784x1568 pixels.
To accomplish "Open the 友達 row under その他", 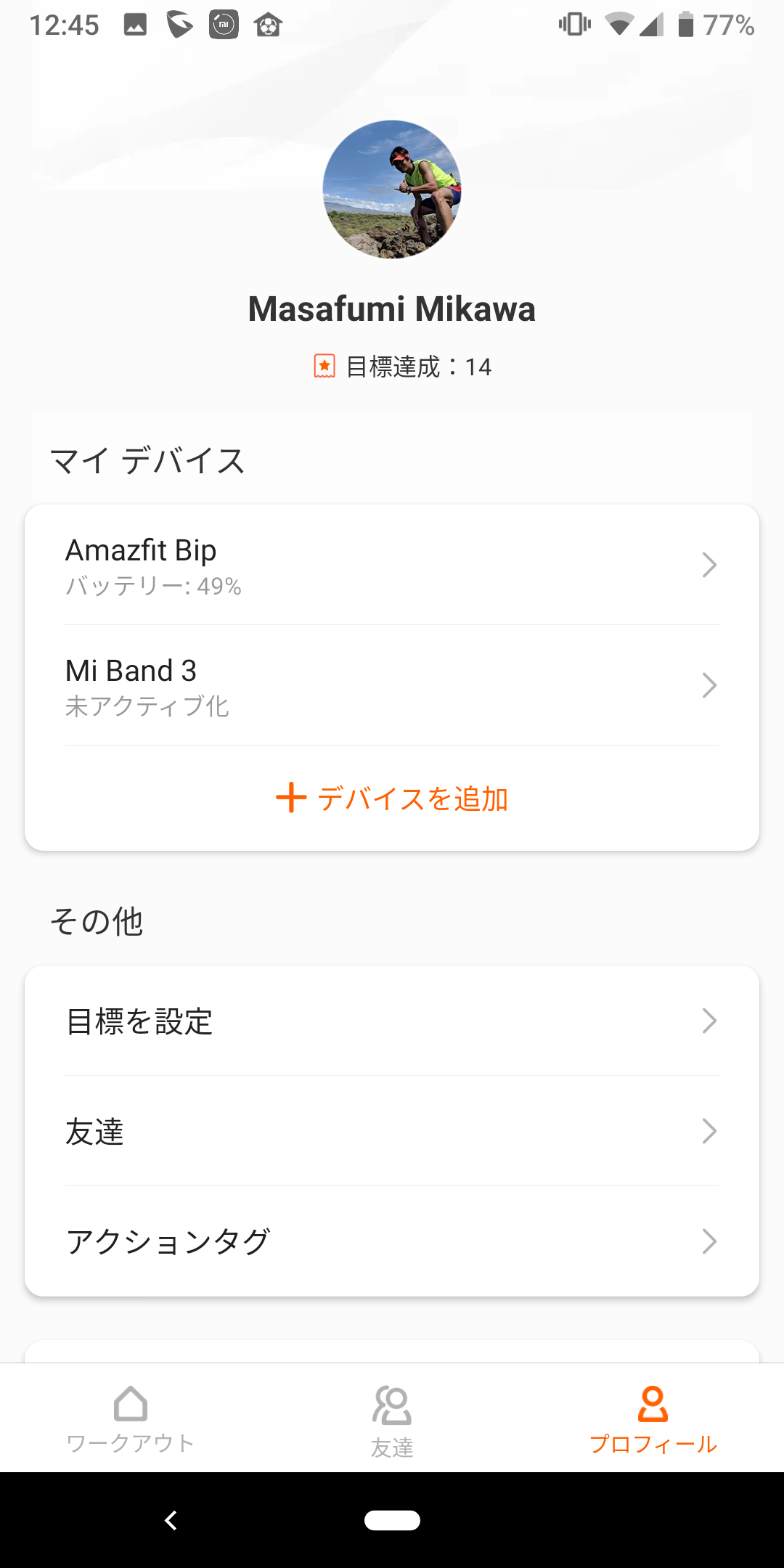I will (392, 1131).
